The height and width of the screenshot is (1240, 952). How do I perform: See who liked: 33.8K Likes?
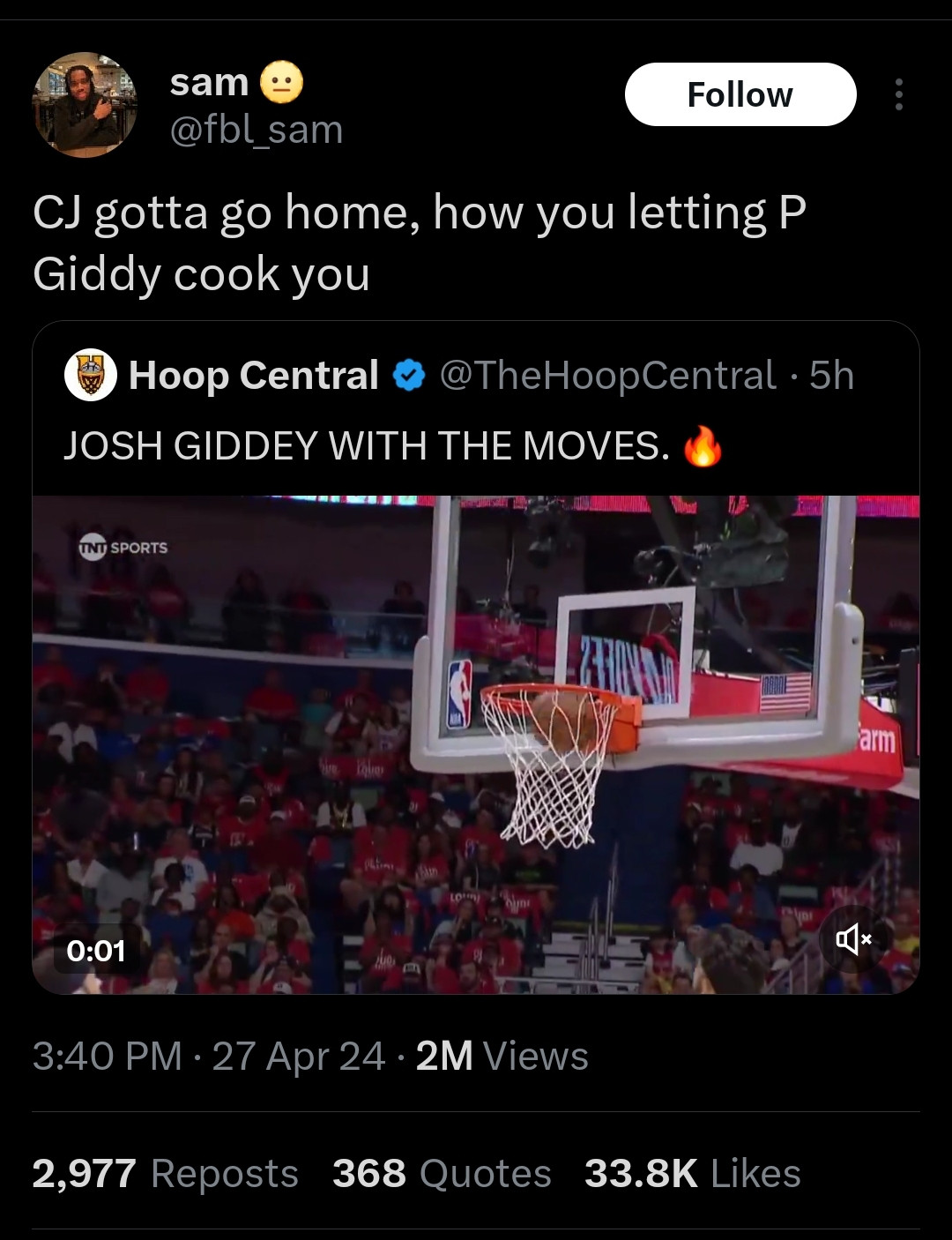(x=692, y=1174)
